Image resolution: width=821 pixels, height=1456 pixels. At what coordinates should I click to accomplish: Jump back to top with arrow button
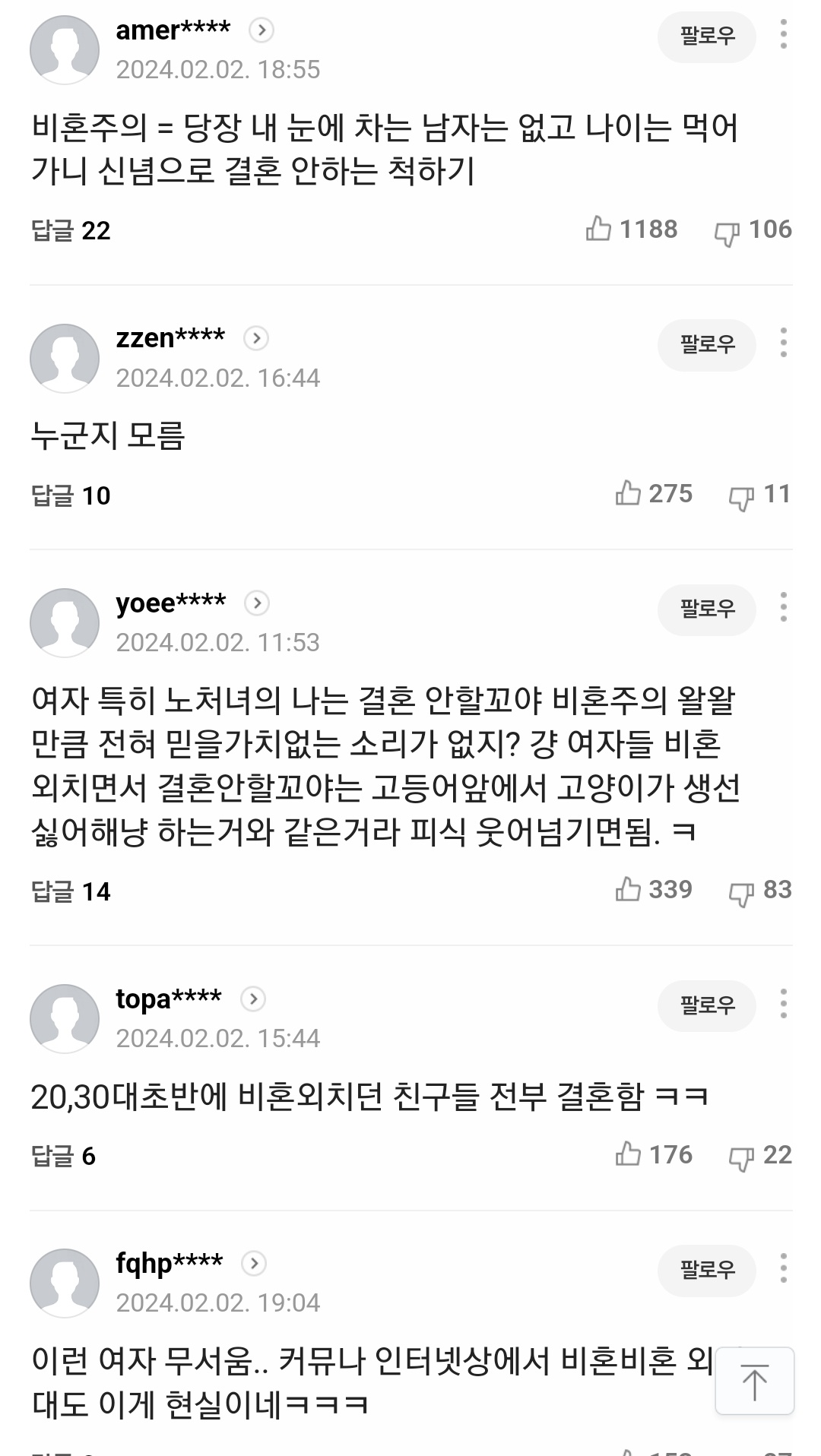pyautogui.click(x=755, y=1381)
